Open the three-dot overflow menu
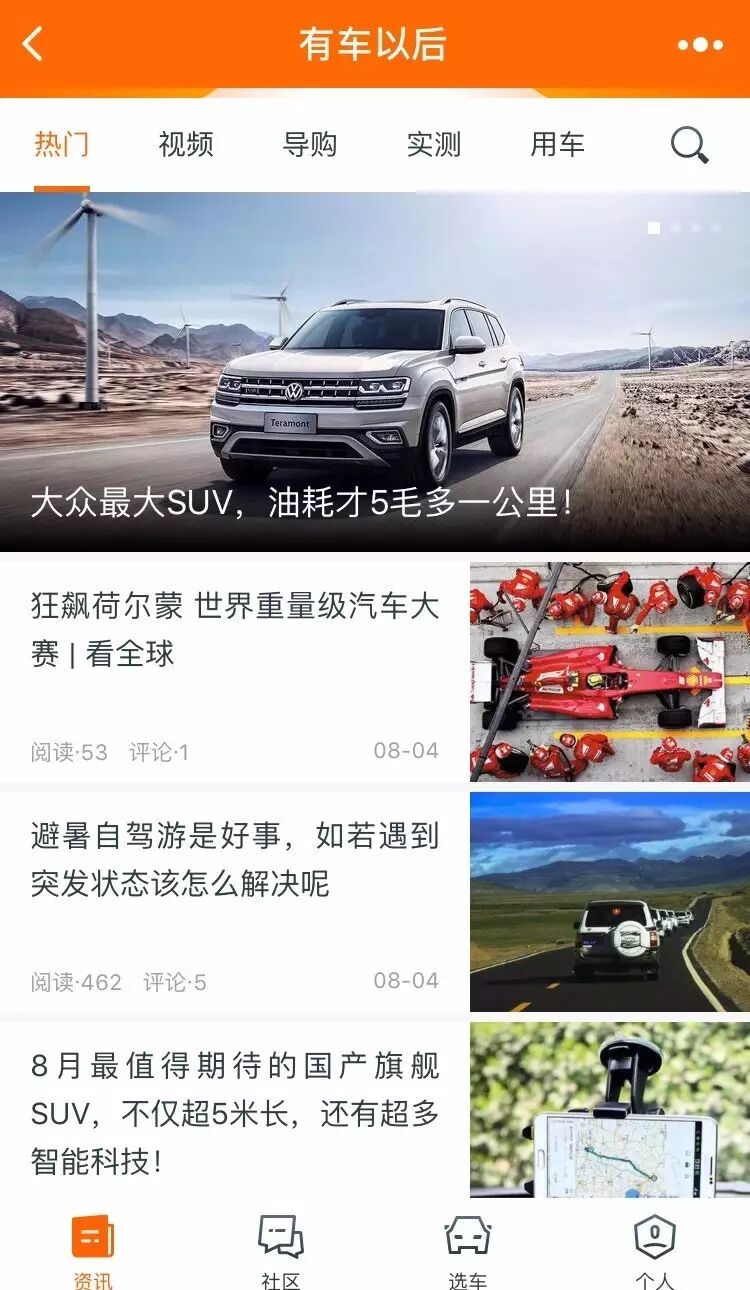750x1290 pixels. [699, 45]
